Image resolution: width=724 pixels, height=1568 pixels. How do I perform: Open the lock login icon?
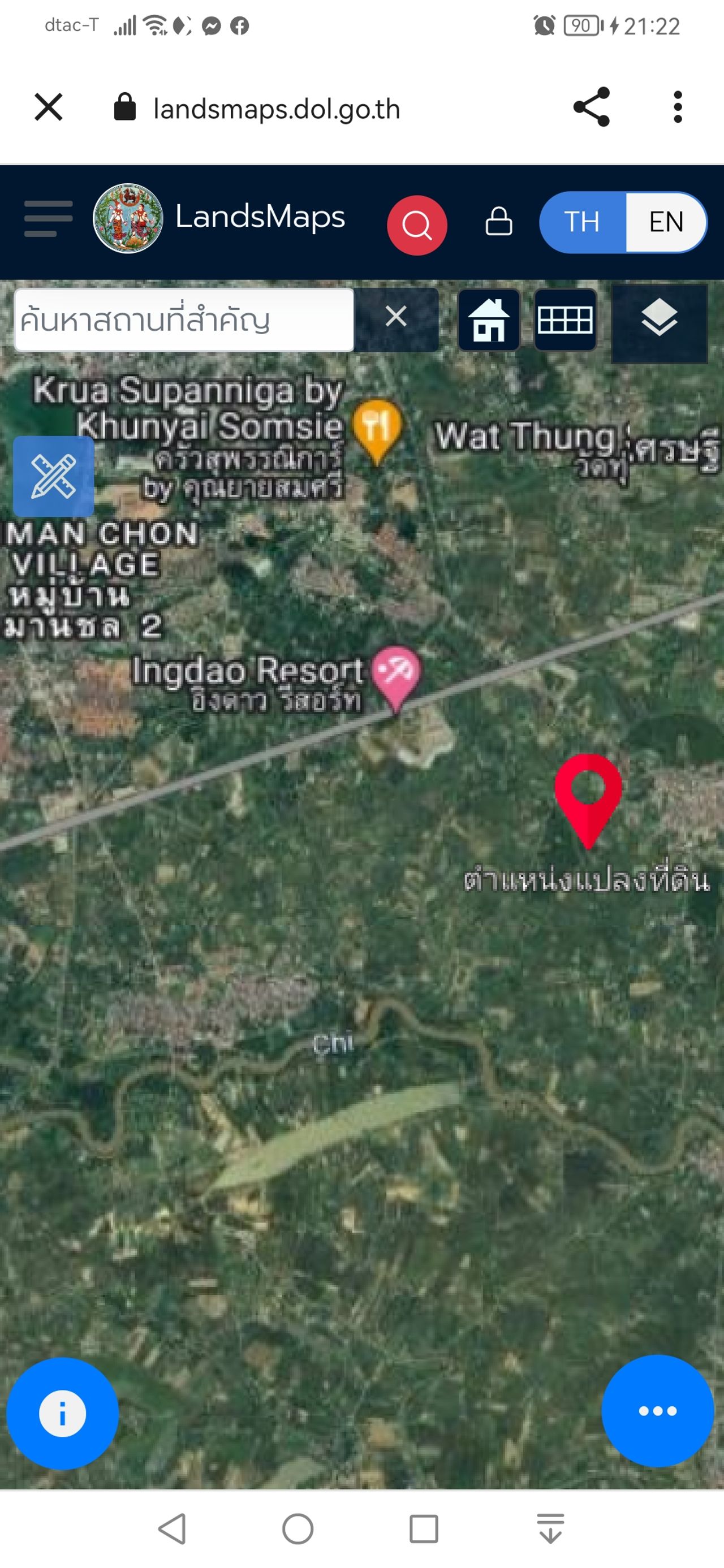click(498, 221)
